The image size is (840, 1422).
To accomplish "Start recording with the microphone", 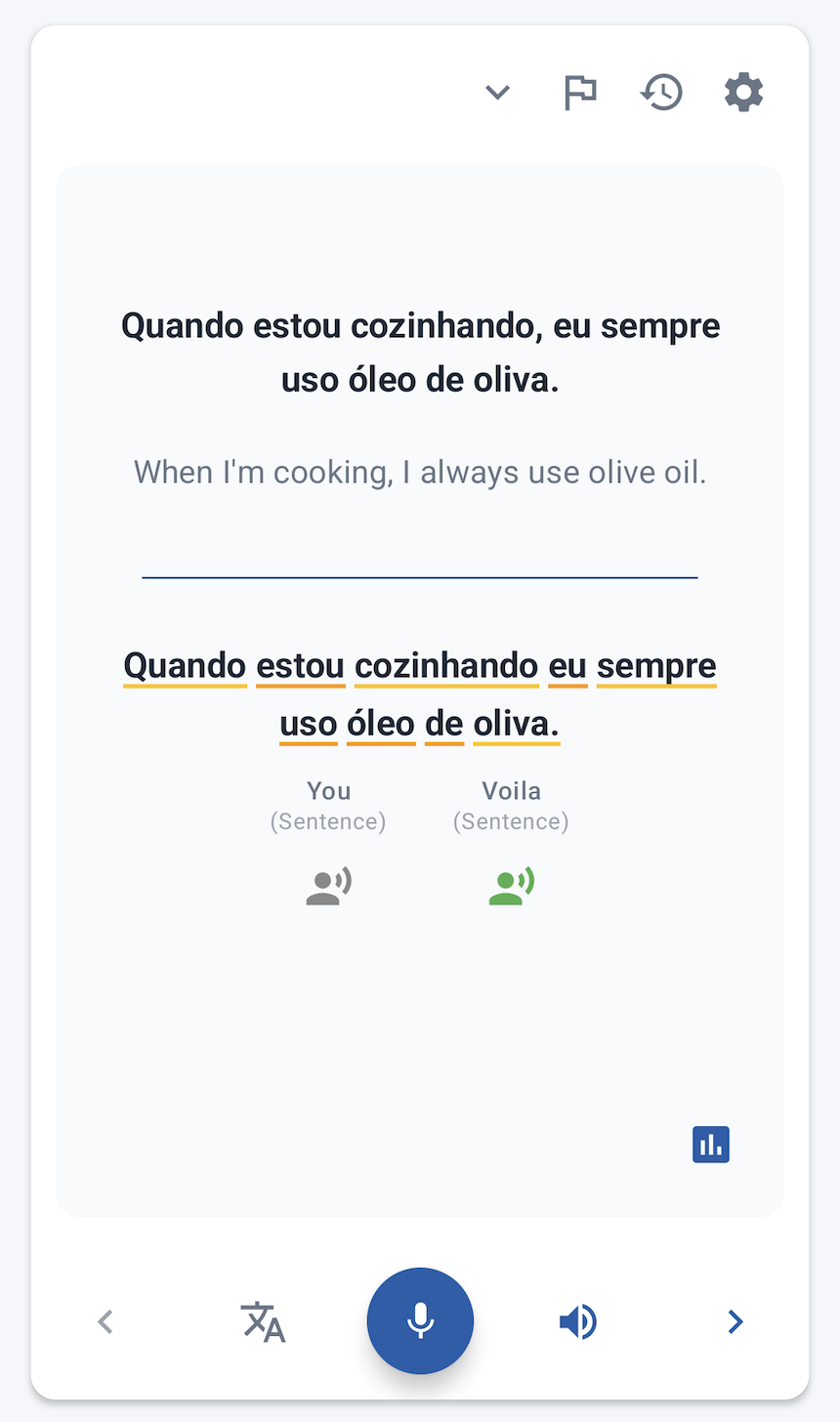I will tap(420, 1320).
